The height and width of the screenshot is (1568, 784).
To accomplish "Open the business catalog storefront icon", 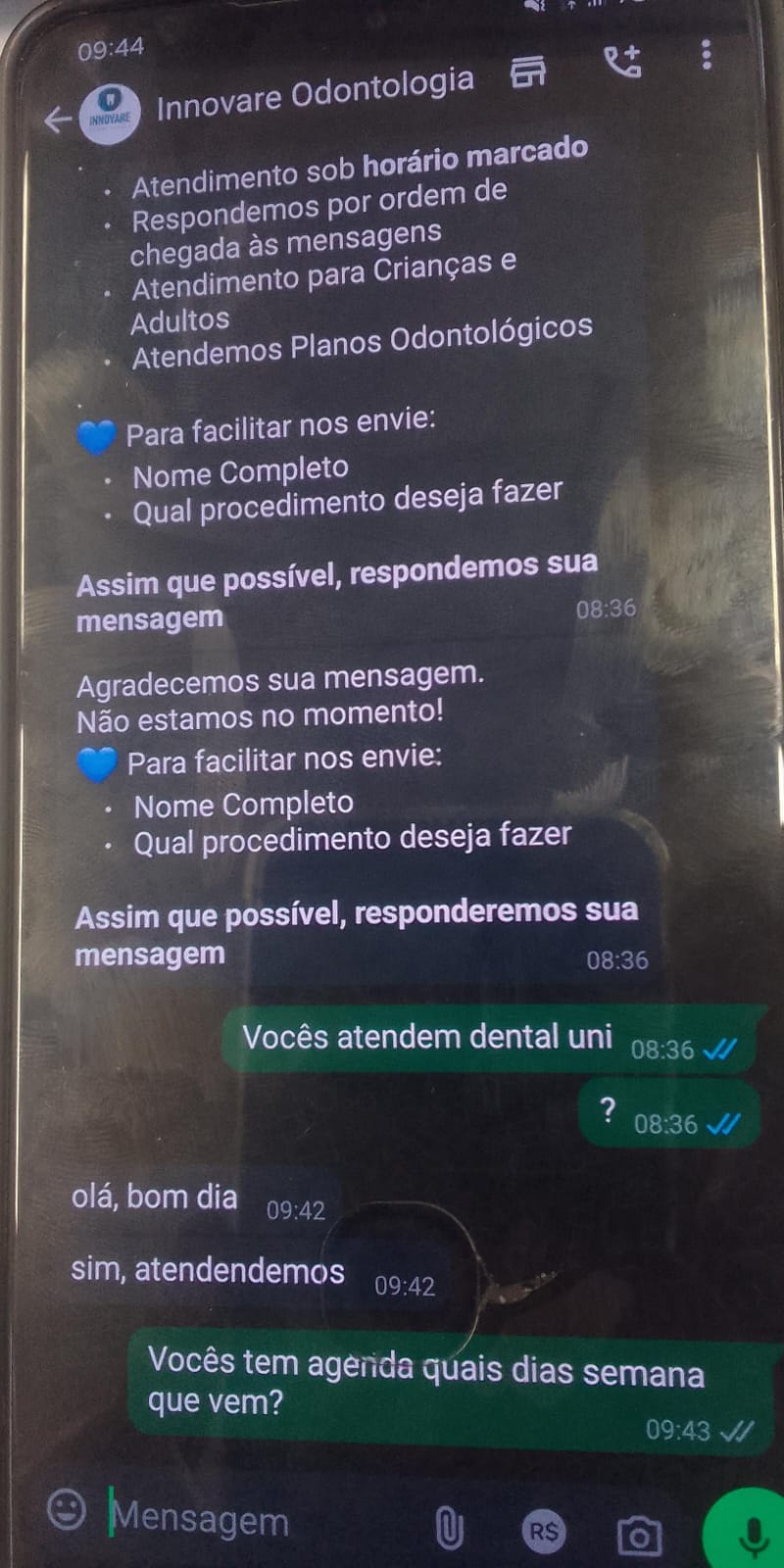I will (528, 72).
